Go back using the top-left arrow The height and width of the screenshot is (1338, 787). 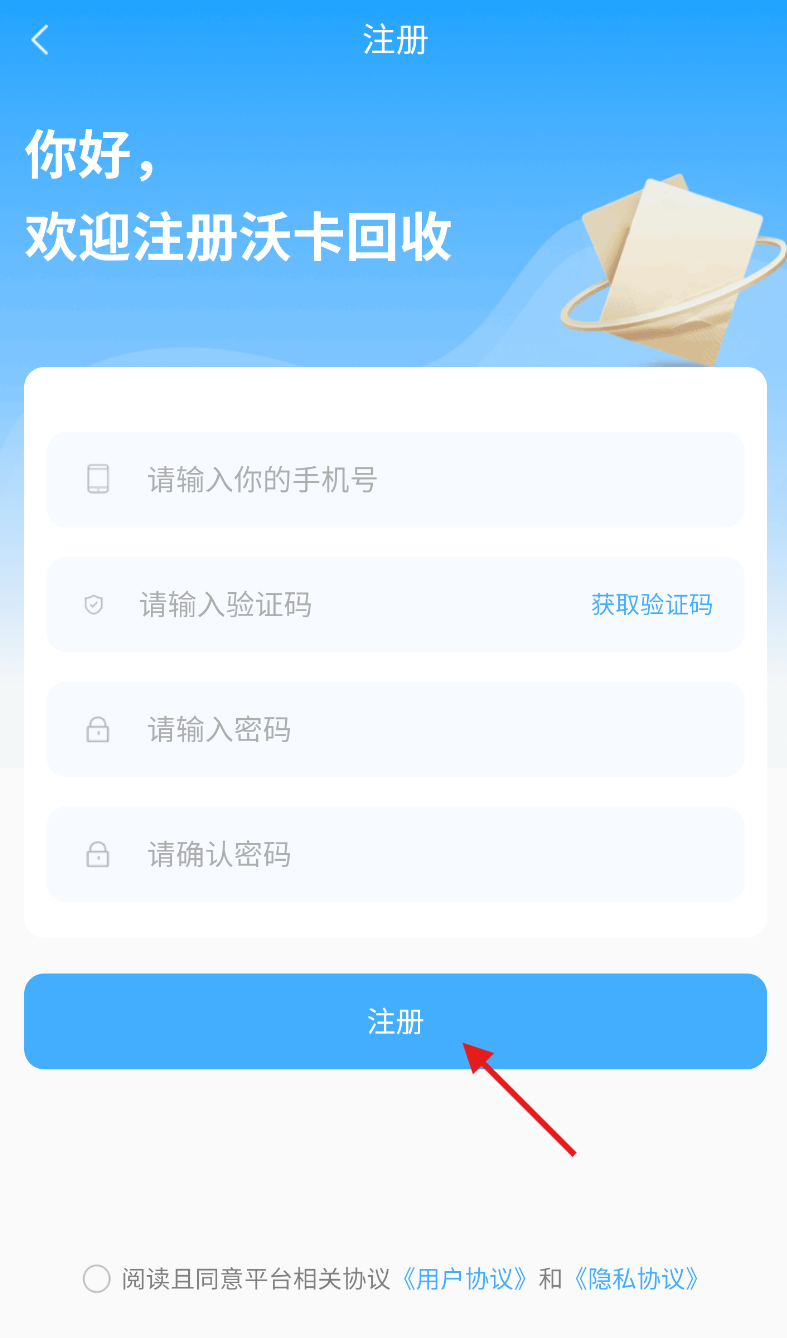(x=40, y=40)
